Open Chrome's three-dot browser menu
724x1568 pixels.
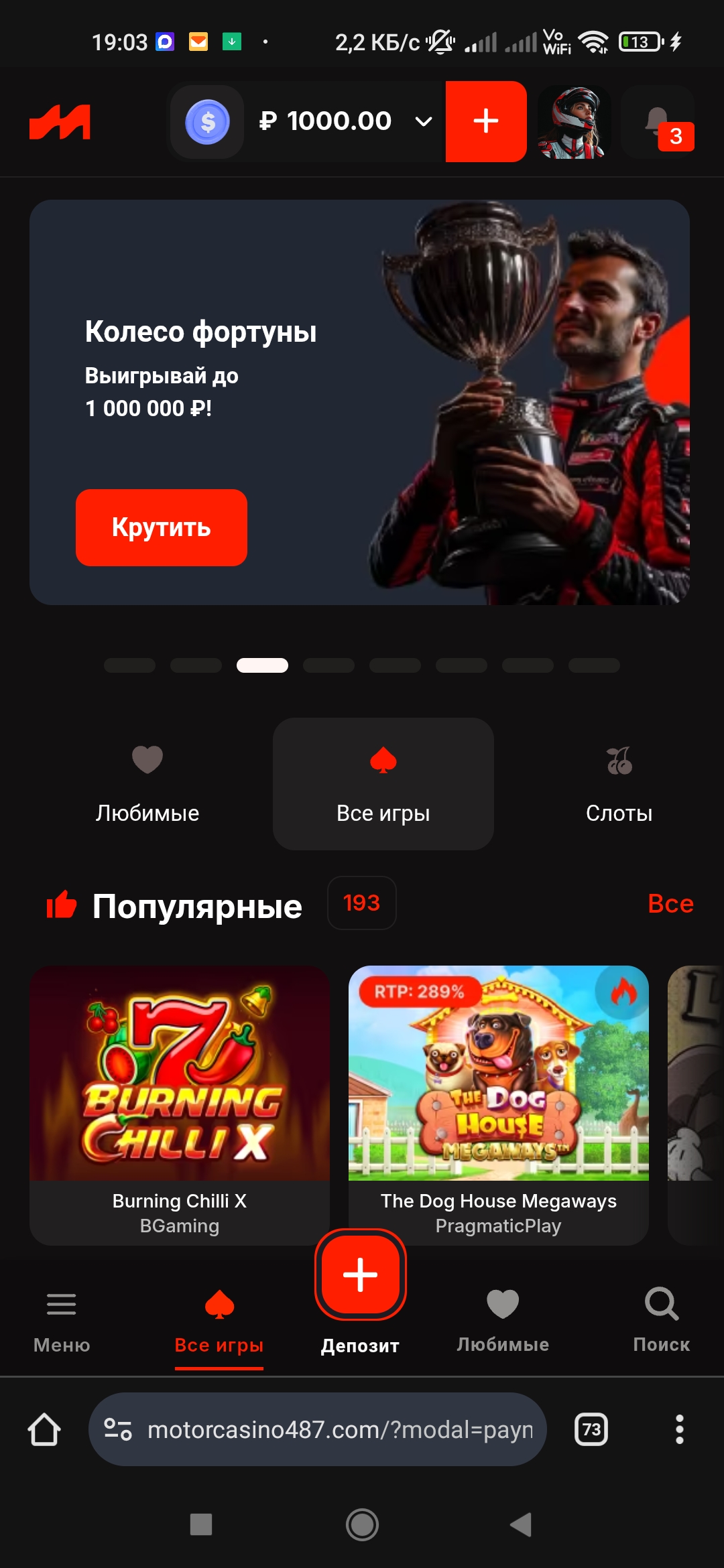pyautogui.click(x=680, y=1429)
